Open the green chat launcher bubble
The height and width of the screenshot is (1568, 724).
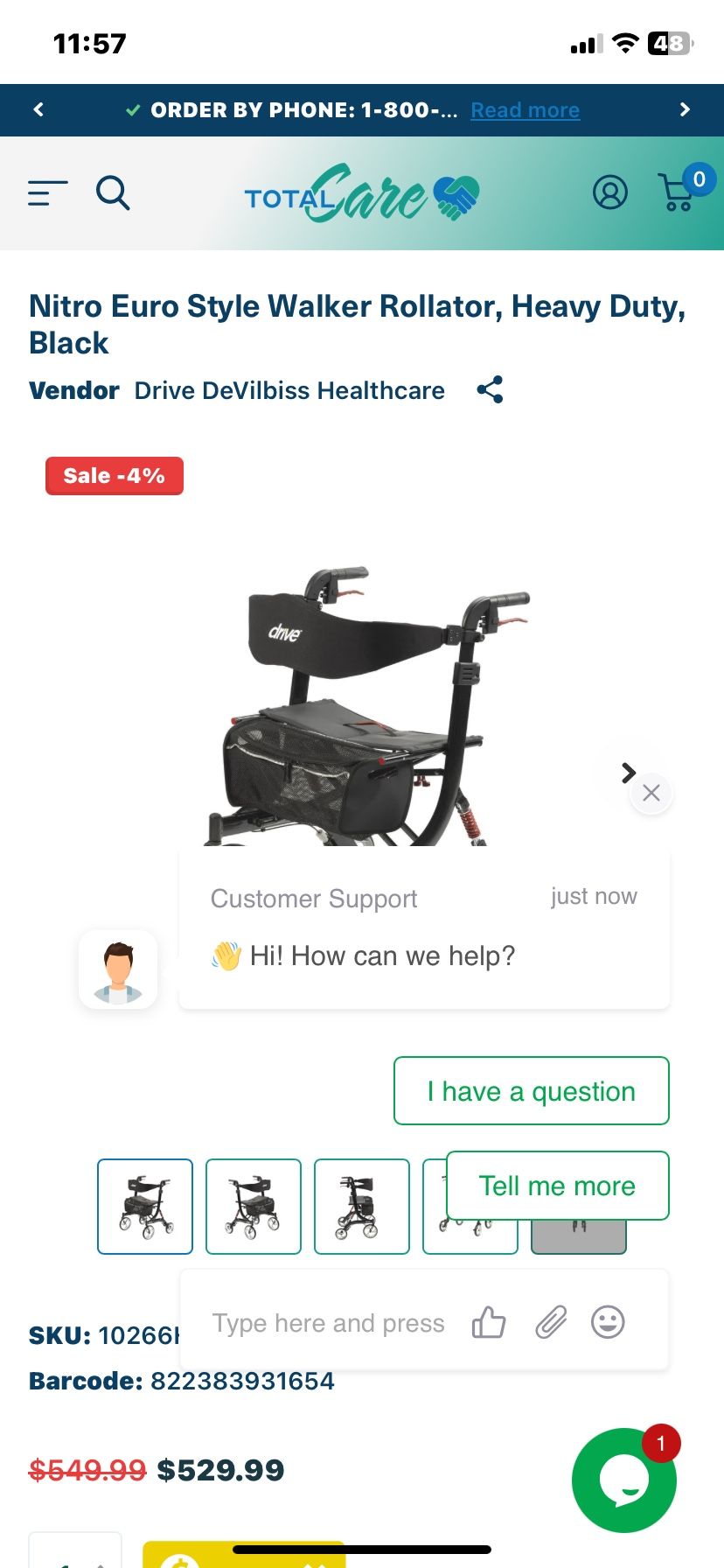pyautogui.click(x=623, y=1480)
